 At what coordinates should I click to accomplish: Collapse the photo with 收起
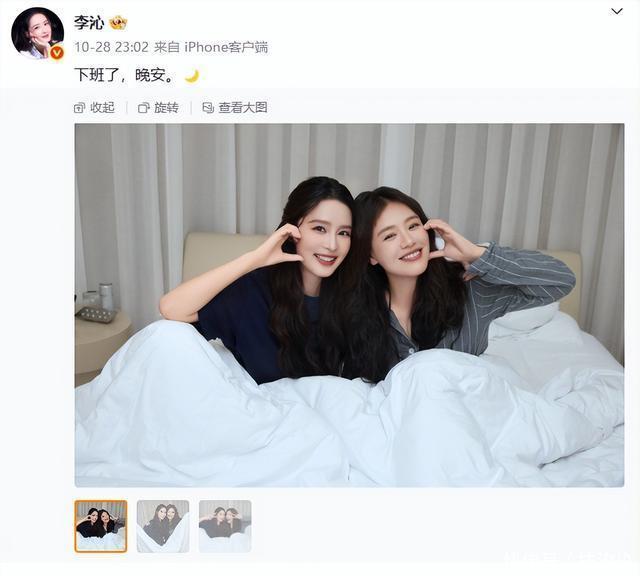click(x=95, y=107)
